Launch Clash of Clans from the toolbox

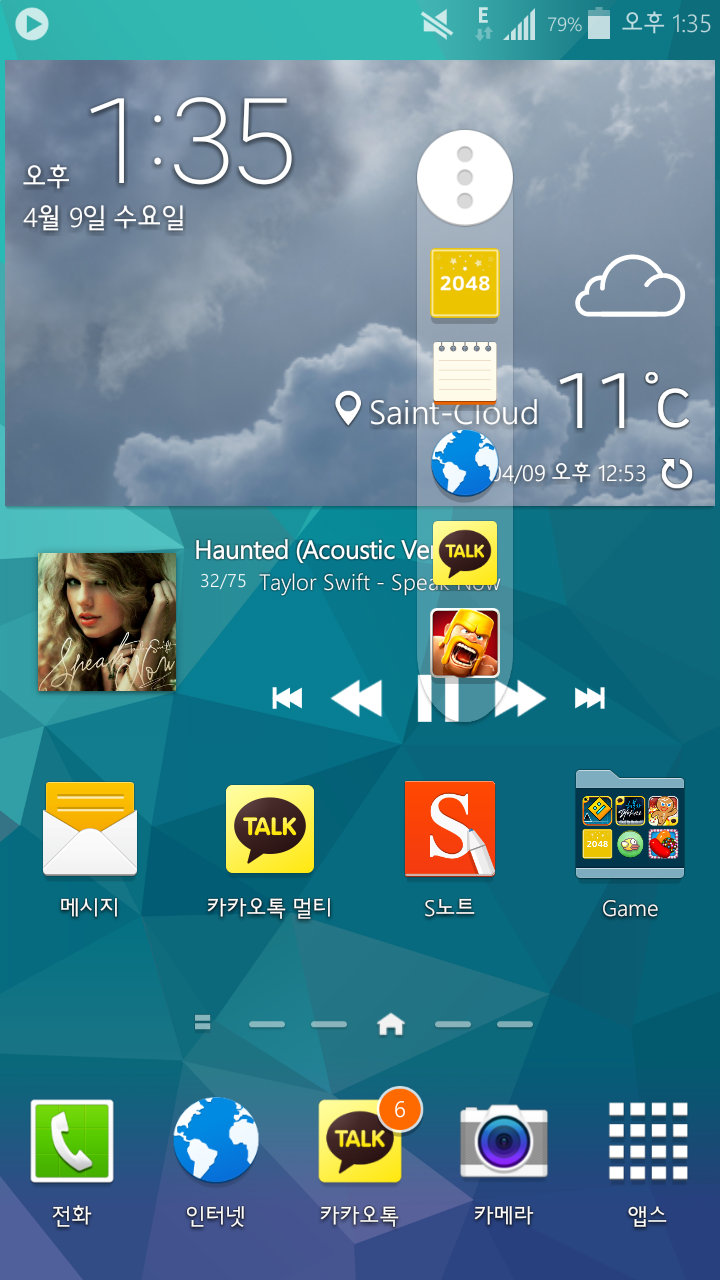click(x=464, y=642)
